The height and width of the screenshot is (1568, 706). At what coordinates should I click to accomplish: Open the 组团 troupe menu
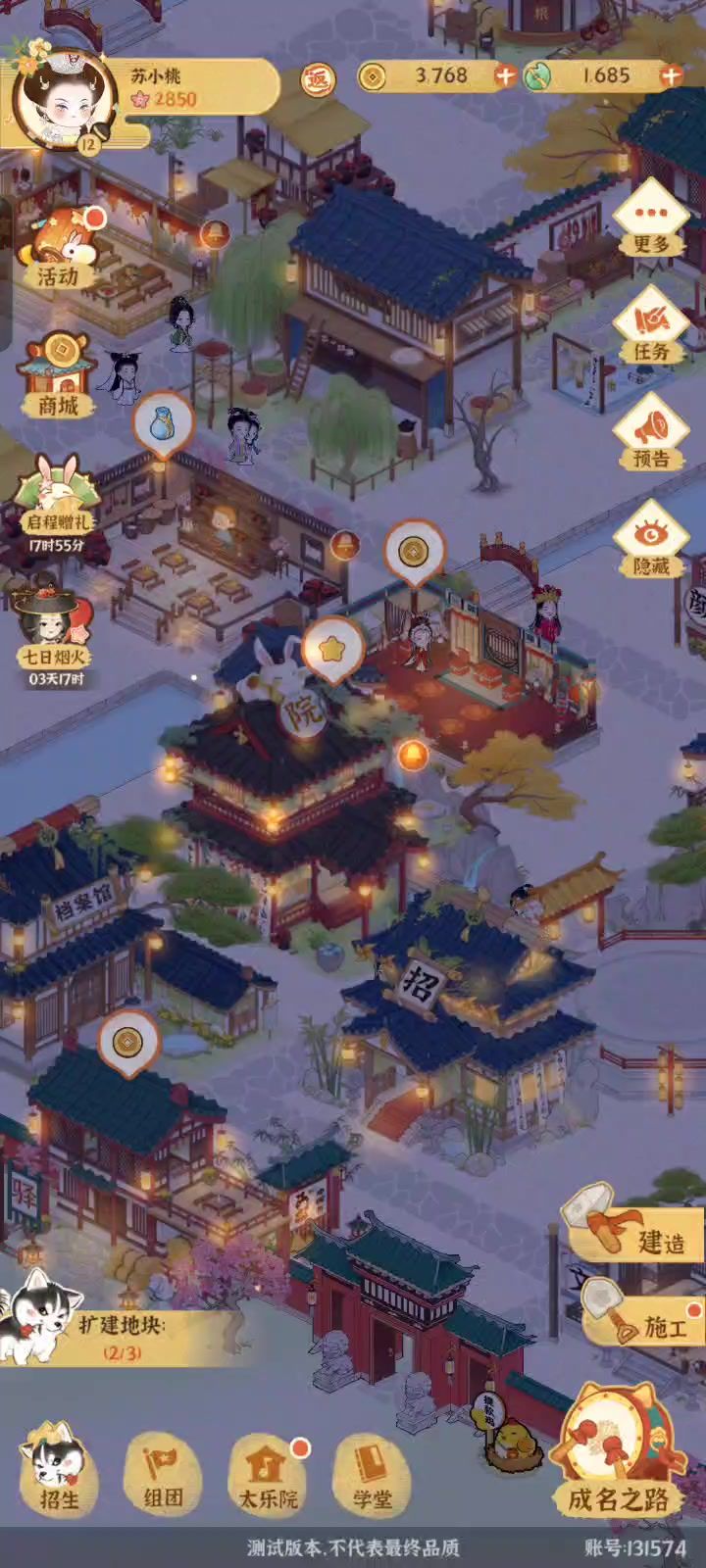click(163, 1473)
